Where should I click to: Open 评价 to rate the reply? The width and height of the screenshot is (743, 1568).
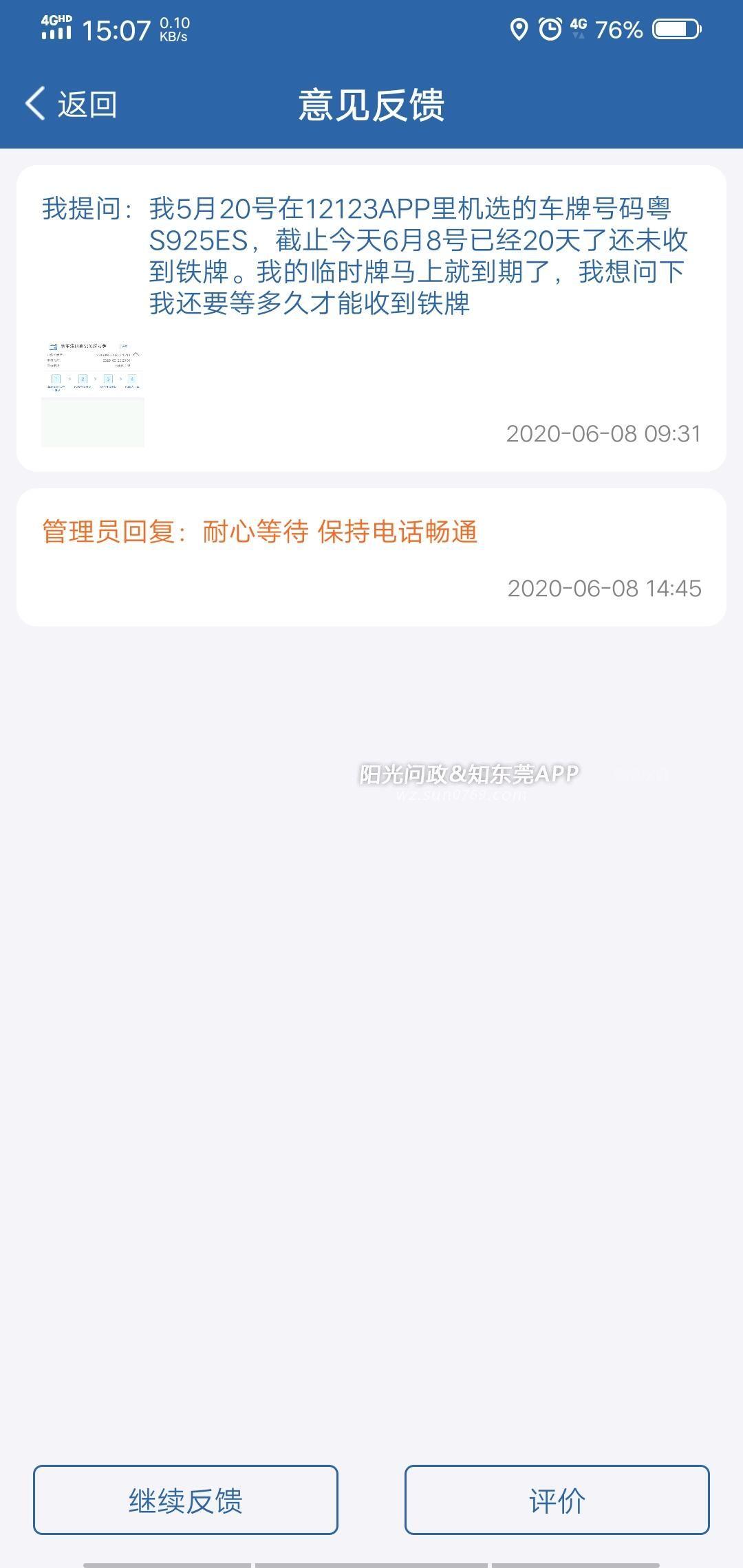click(557, 1500)
